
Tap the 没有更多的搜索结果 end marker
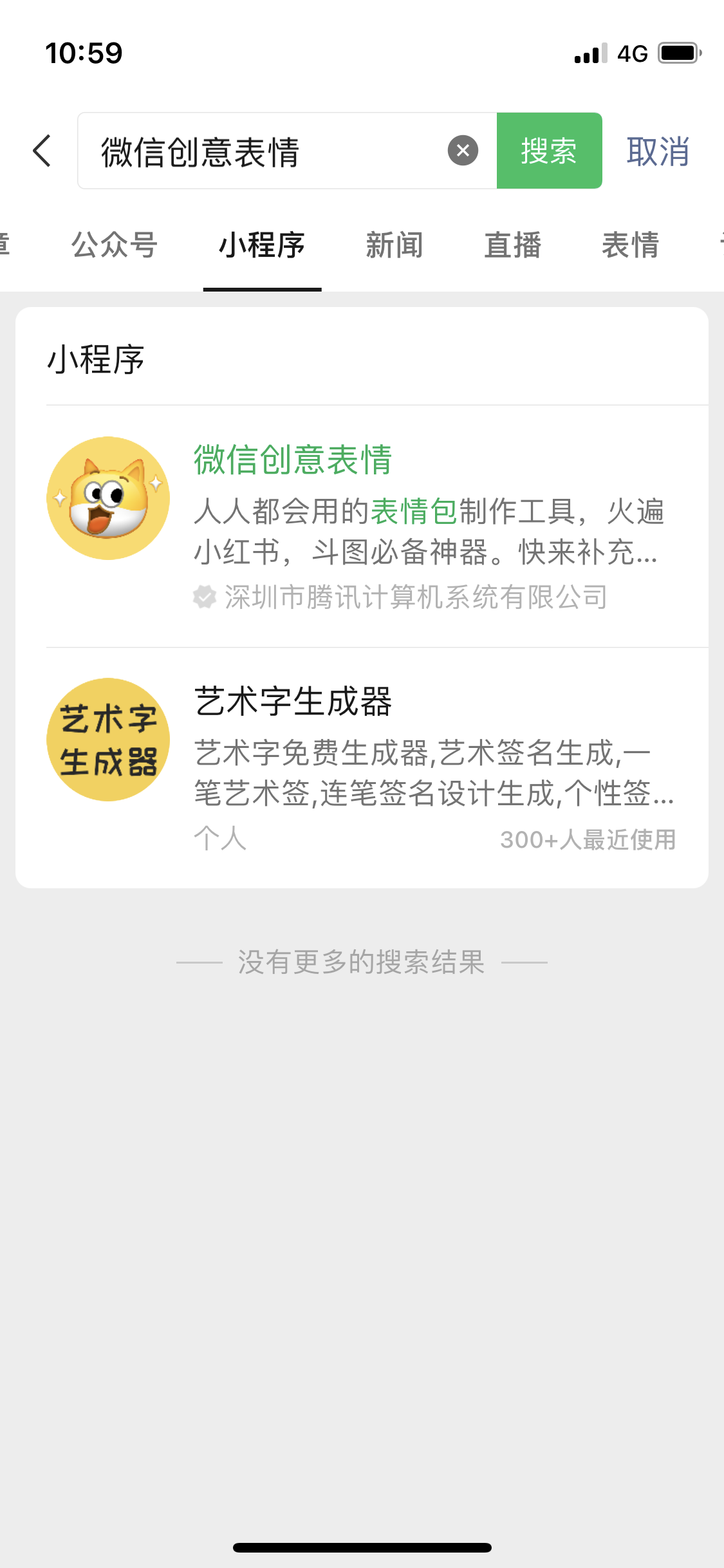(362, 962)
